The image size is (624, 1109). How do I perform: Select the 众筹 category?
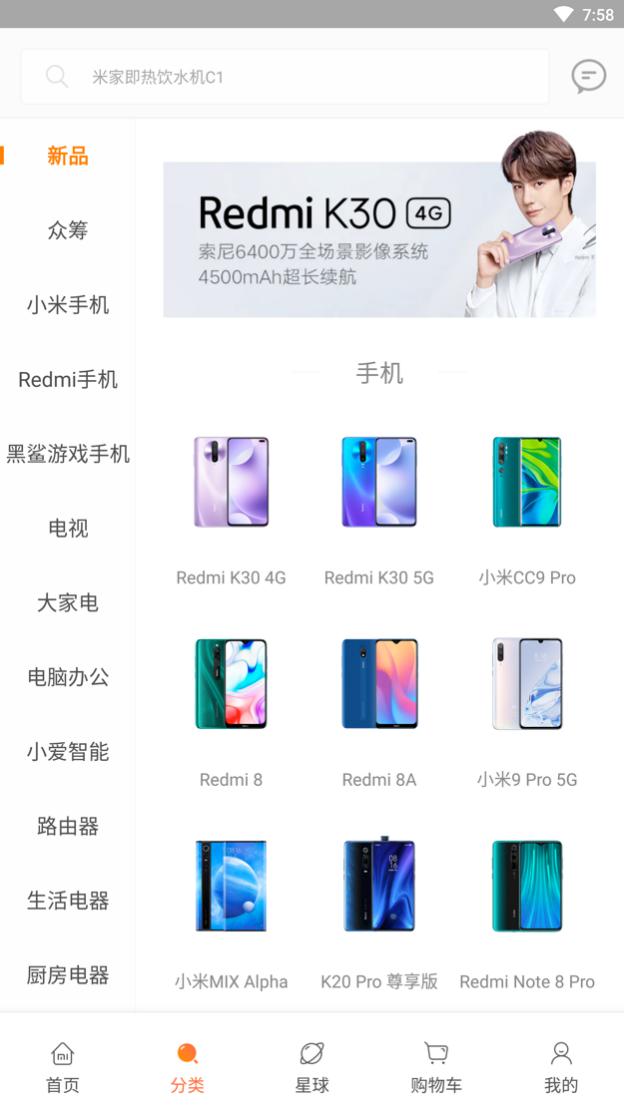pyautogui.click(x=68, y=231)
